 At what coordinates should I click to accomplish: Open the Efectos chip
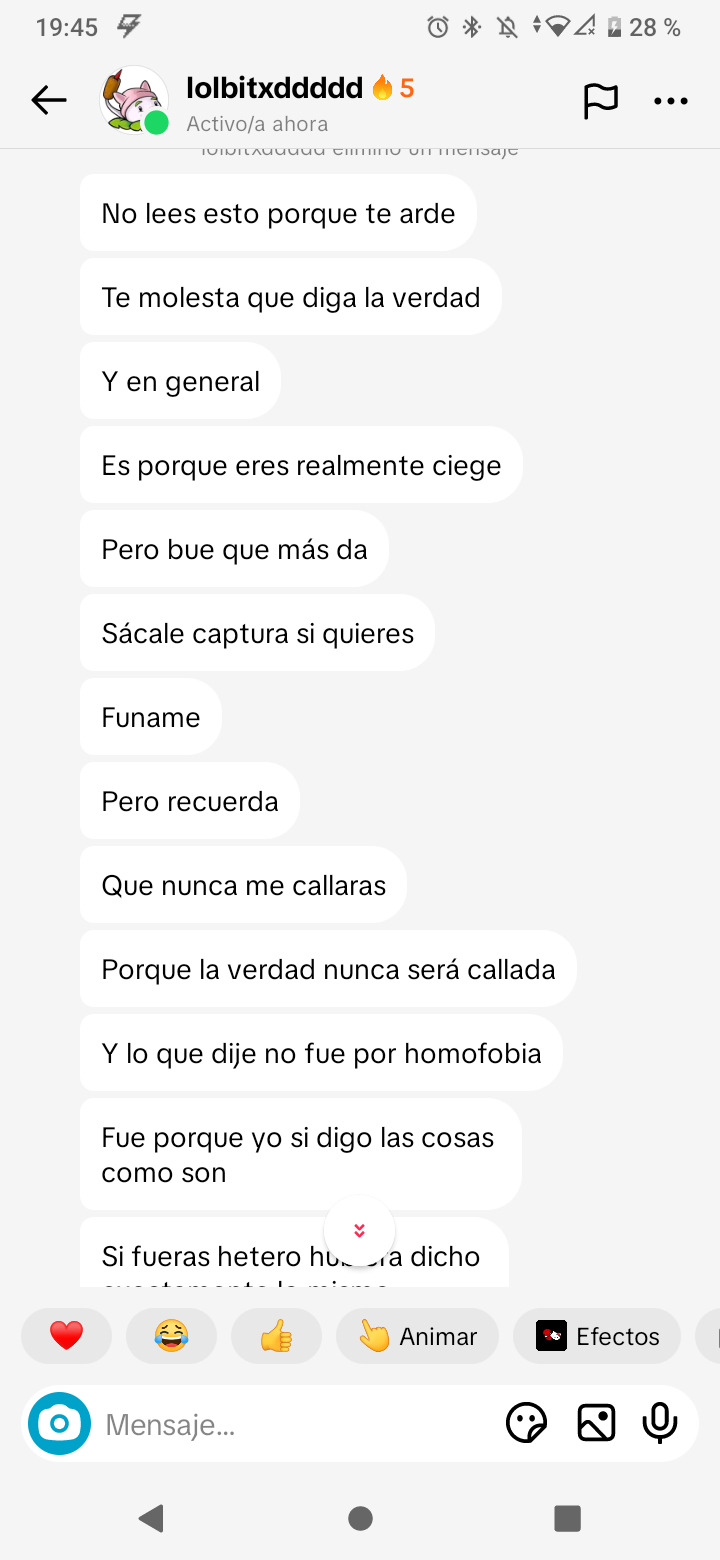click(x=597, y=1336)
